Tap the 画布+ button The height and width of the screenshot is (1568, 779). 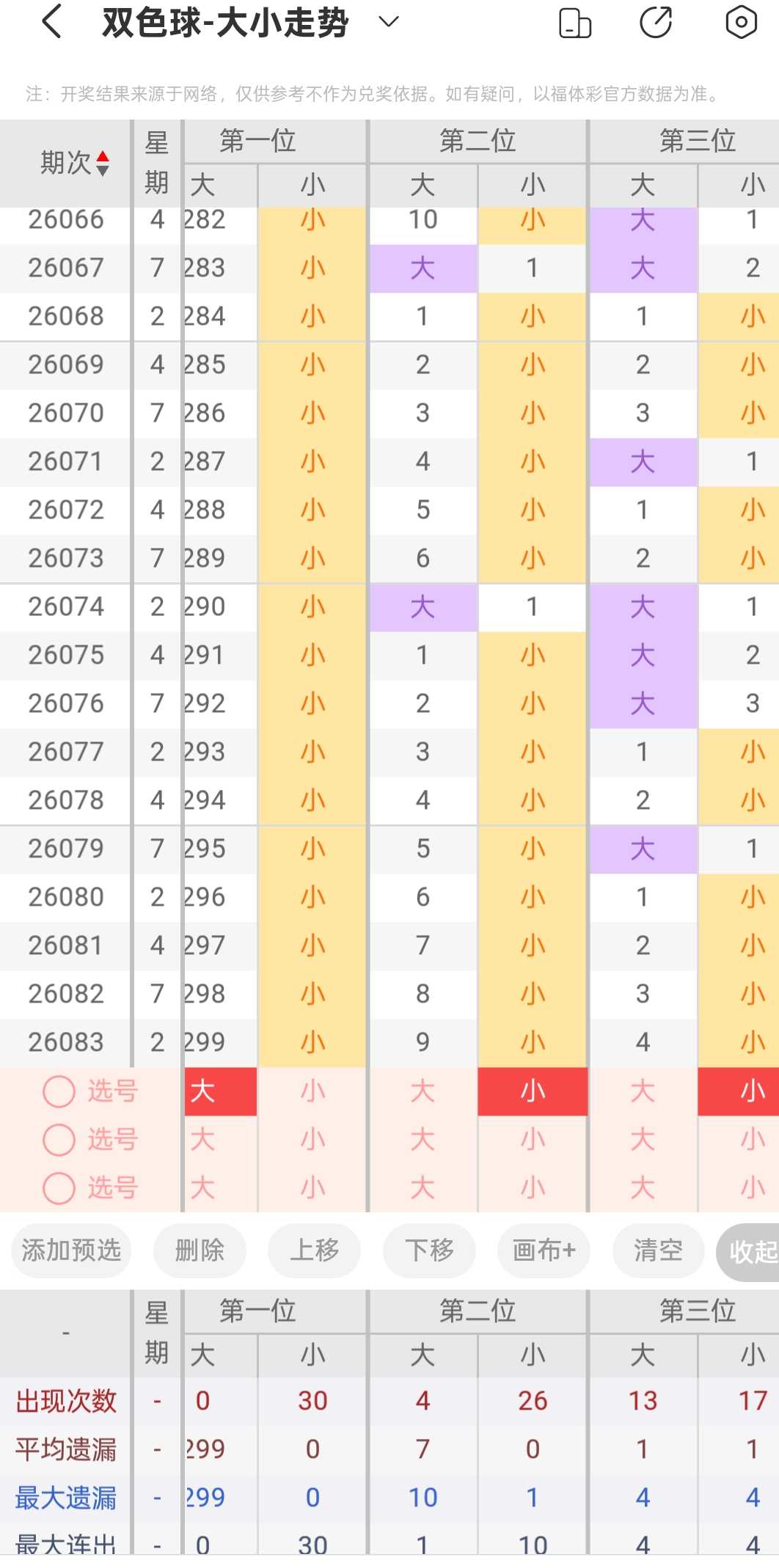(544, 1250)
